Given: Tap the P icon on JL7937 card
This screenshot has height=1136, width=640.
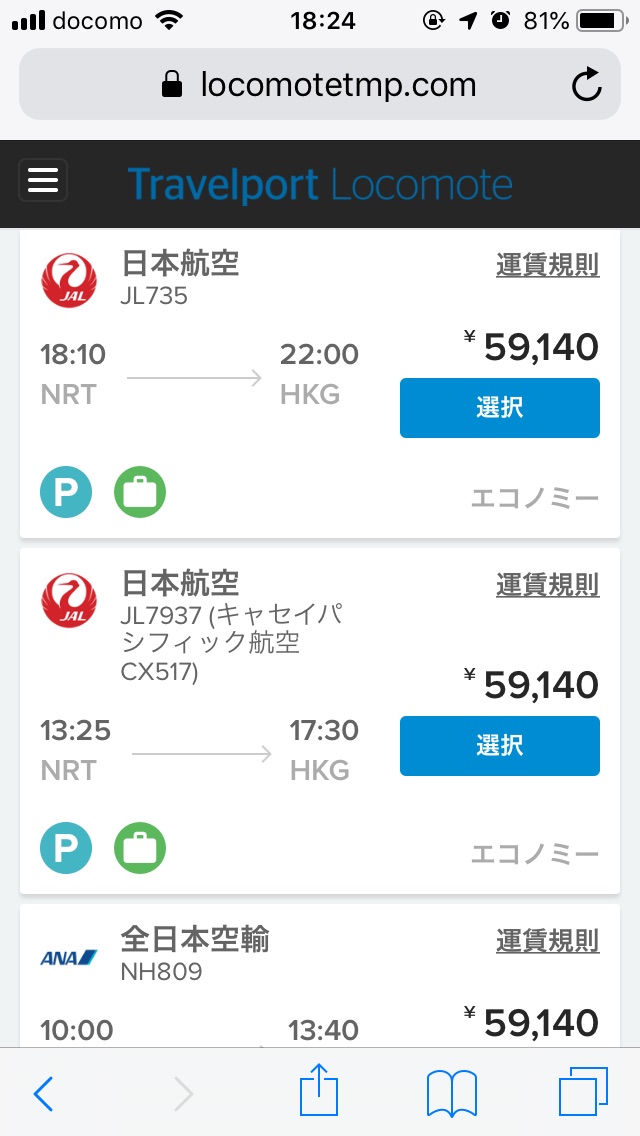Looking at the screenshot, I should (x=66, y=848).
